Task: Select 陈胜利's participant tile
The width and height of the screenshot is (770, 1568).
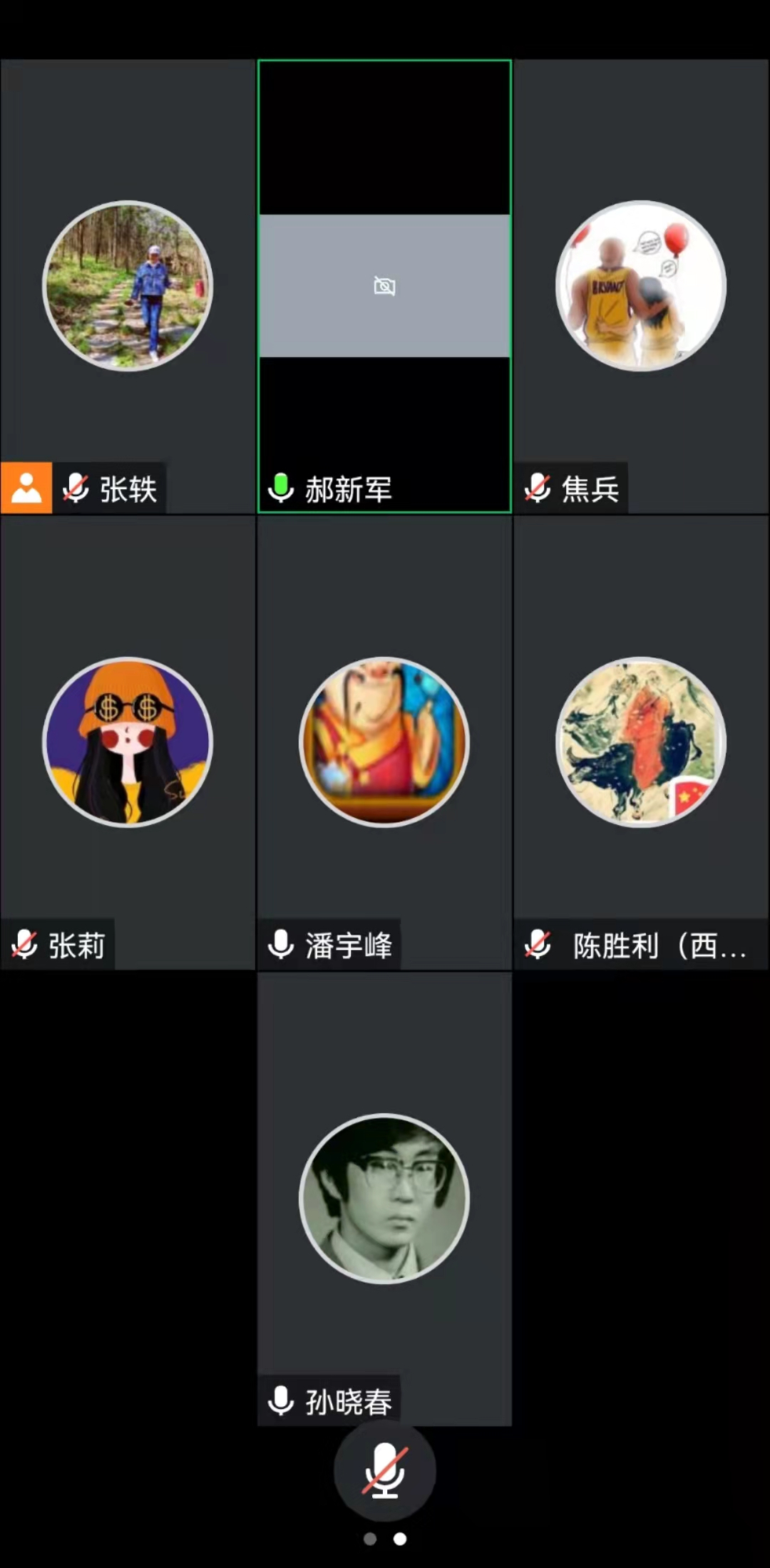Action: 640,742
